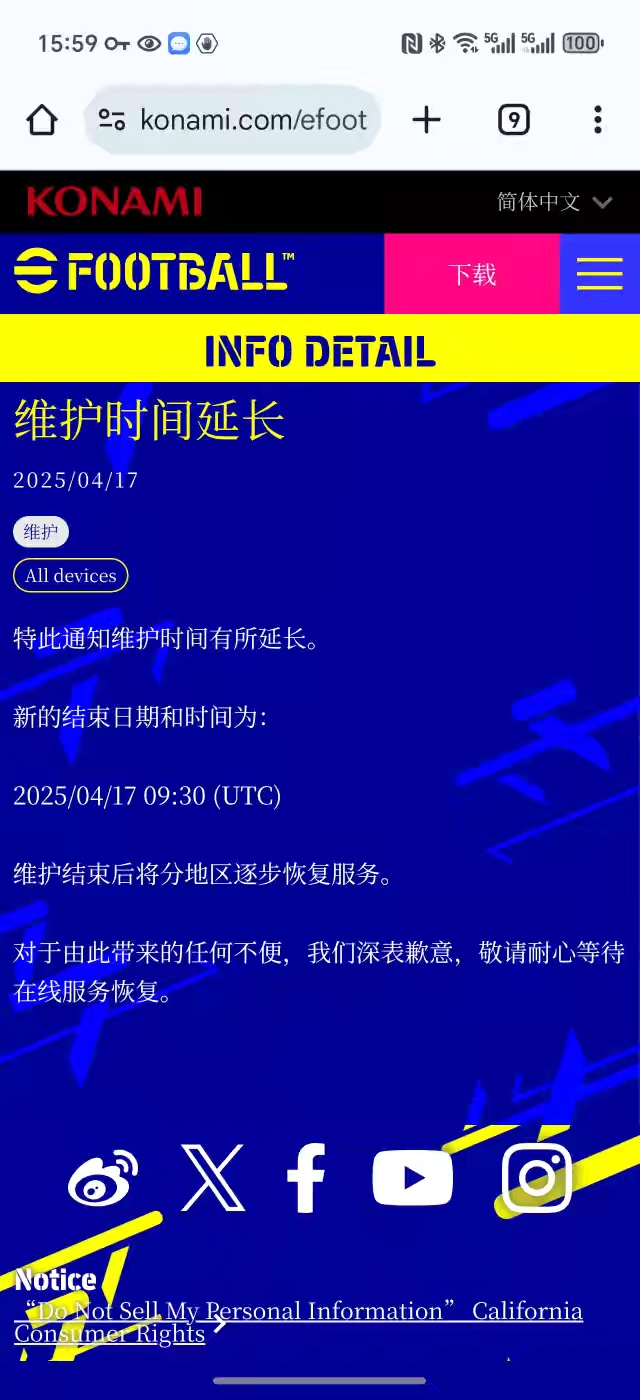Tap the All devices chip
The height and width of the screenshot is (1400, 640).
tap(71, 575)
